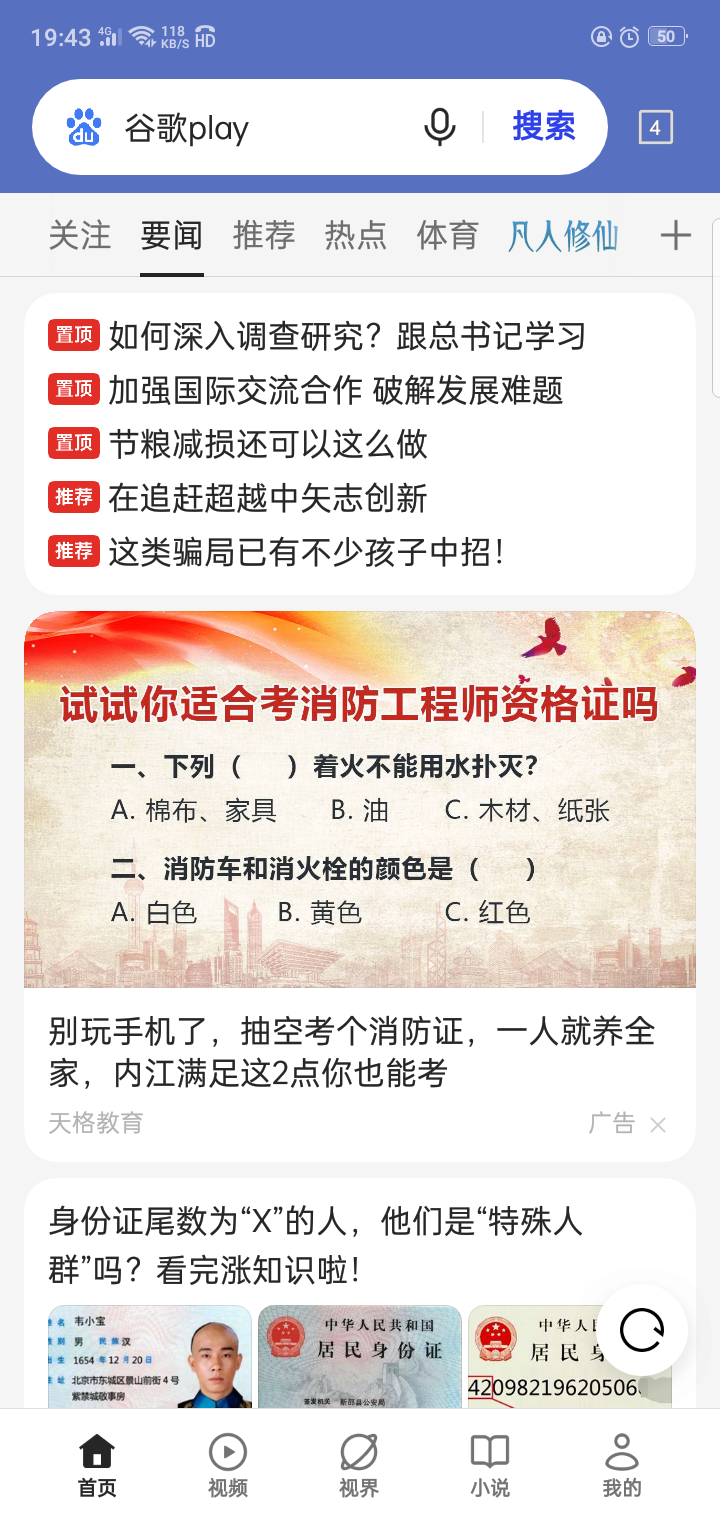Tap the floating refresh feed button

(x=642, y=1330)
